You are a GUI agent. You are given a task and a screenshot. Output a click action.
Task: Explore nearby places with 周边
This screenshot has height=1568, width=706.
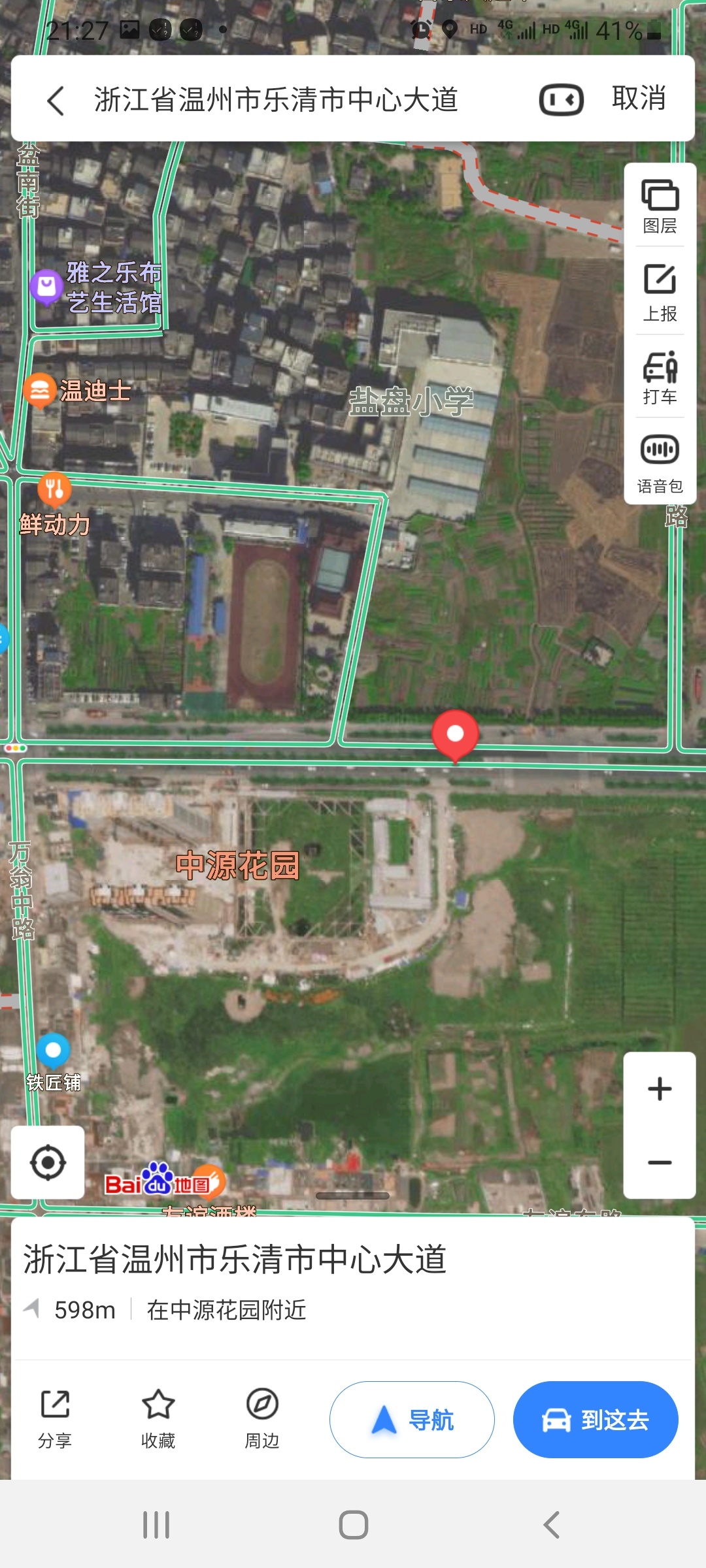click(x=261, y=1417)
